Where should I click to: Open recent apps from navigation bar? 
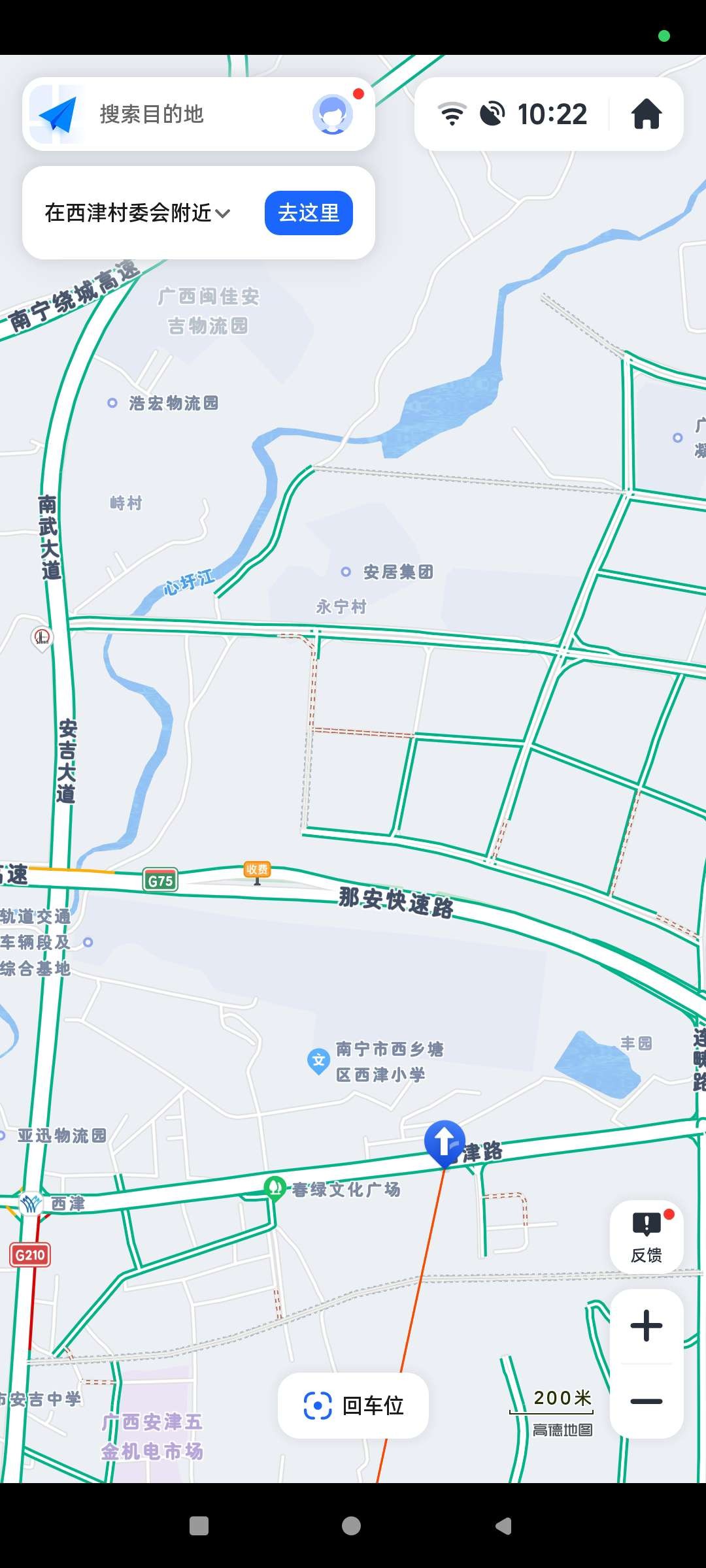click(x=199, y=1526)
